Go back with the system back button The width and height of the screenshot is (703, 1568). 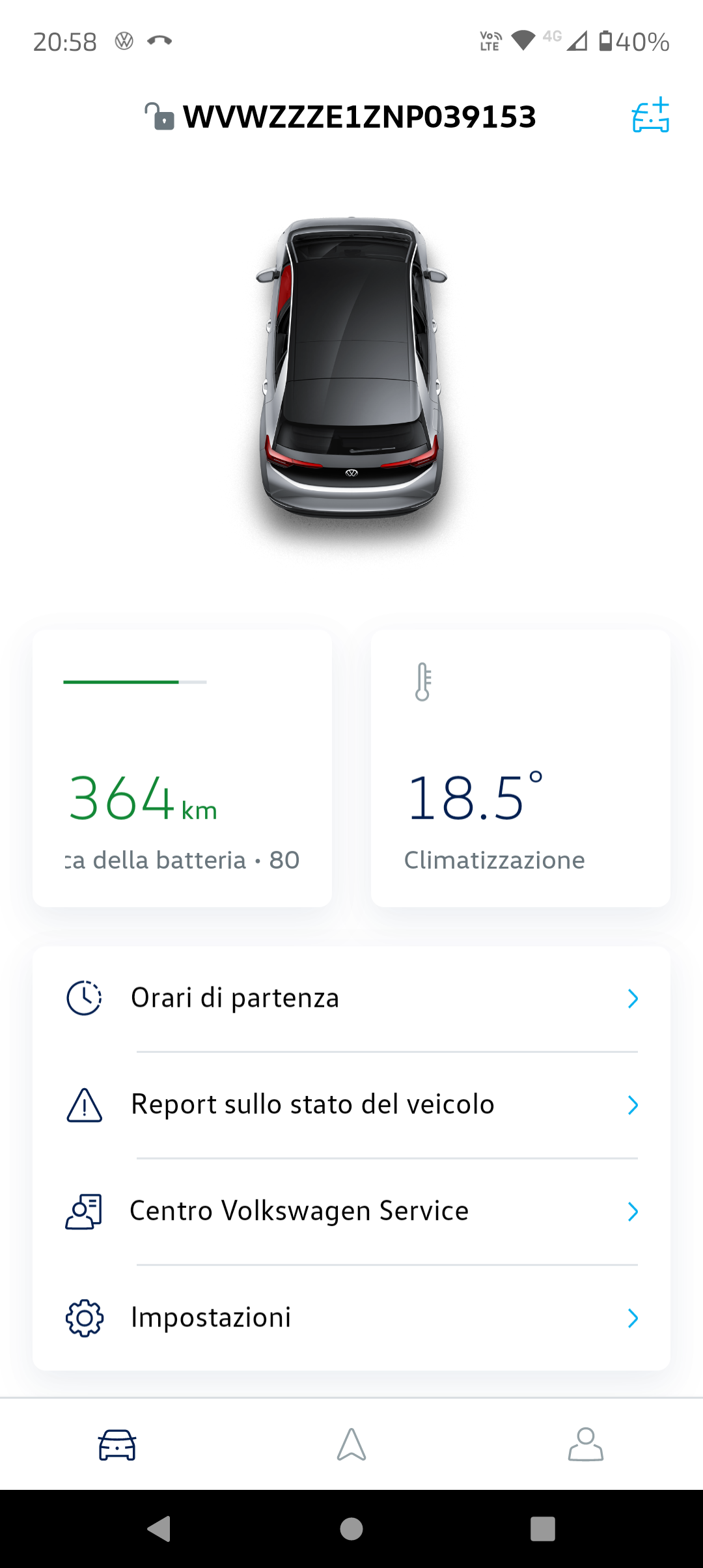coord(159,1528)
